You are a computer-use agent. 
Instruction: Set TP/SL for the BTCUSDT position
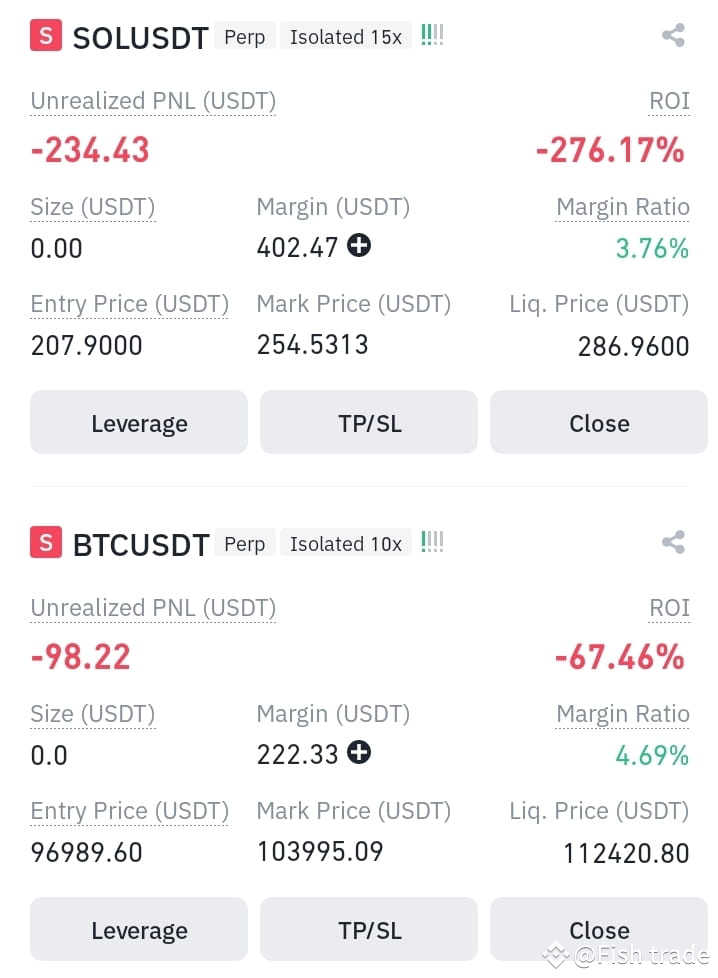pyautogui.click(x=369, y=930)
